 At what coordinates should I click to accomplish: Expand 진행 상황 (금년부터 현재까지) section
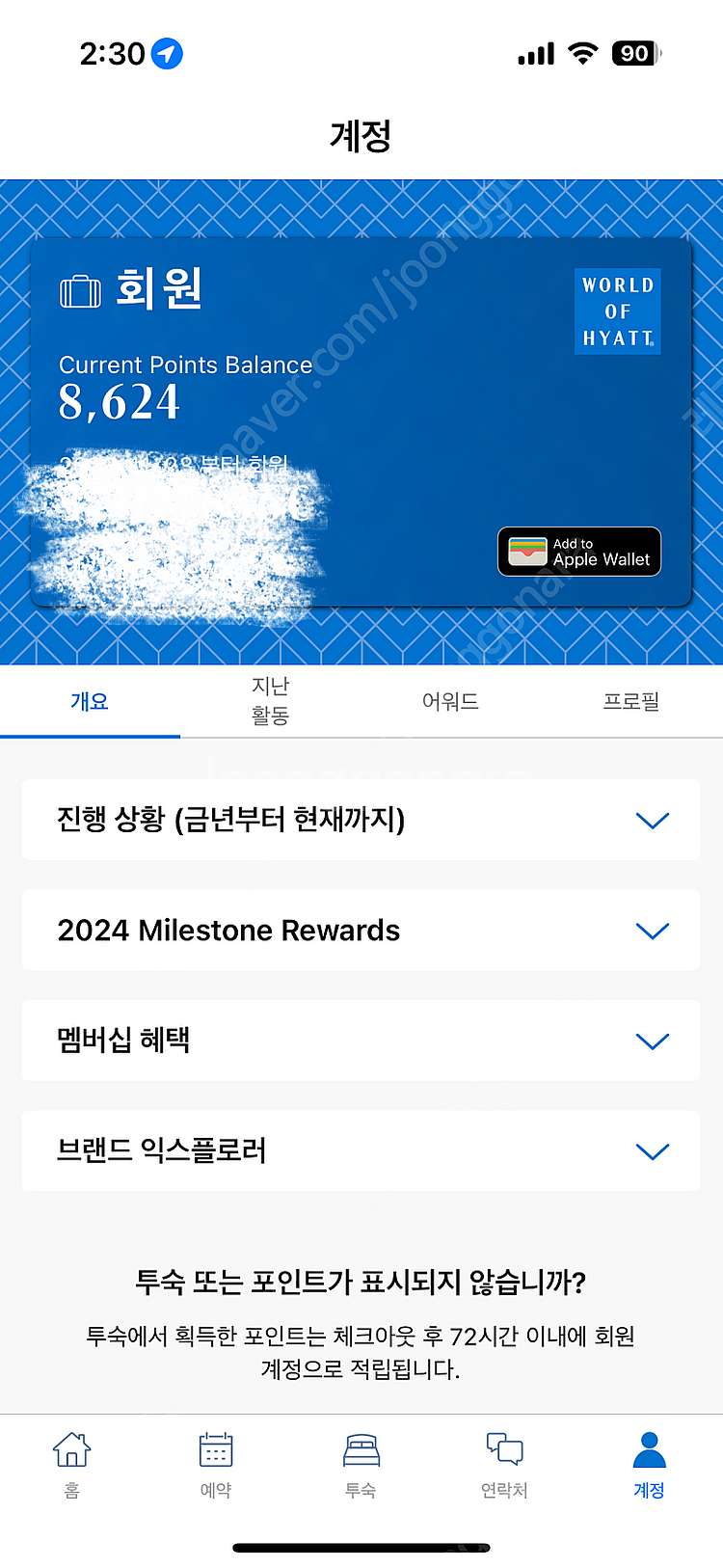coord(361,820)
